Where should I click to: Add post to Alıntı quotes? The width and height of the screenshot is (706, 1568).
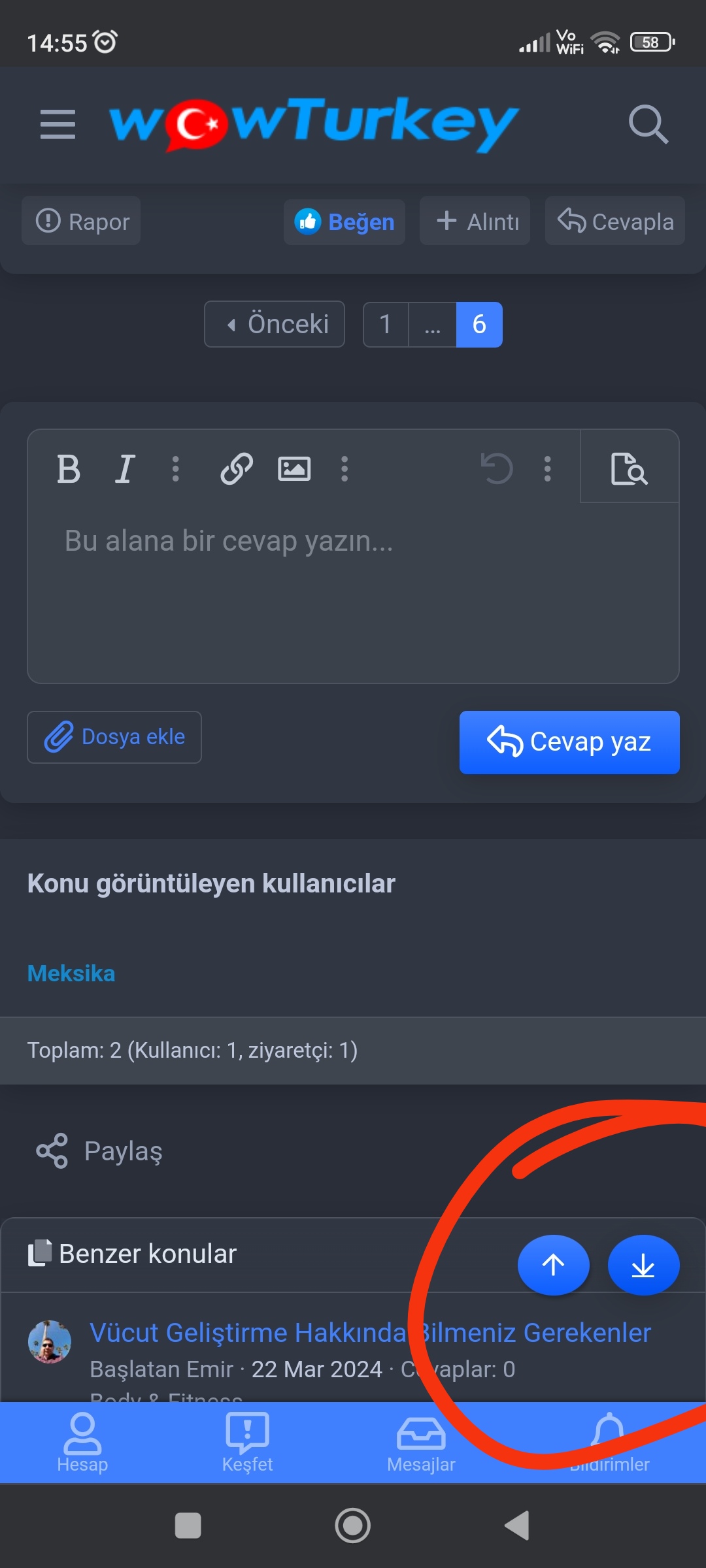coord(475,221)
